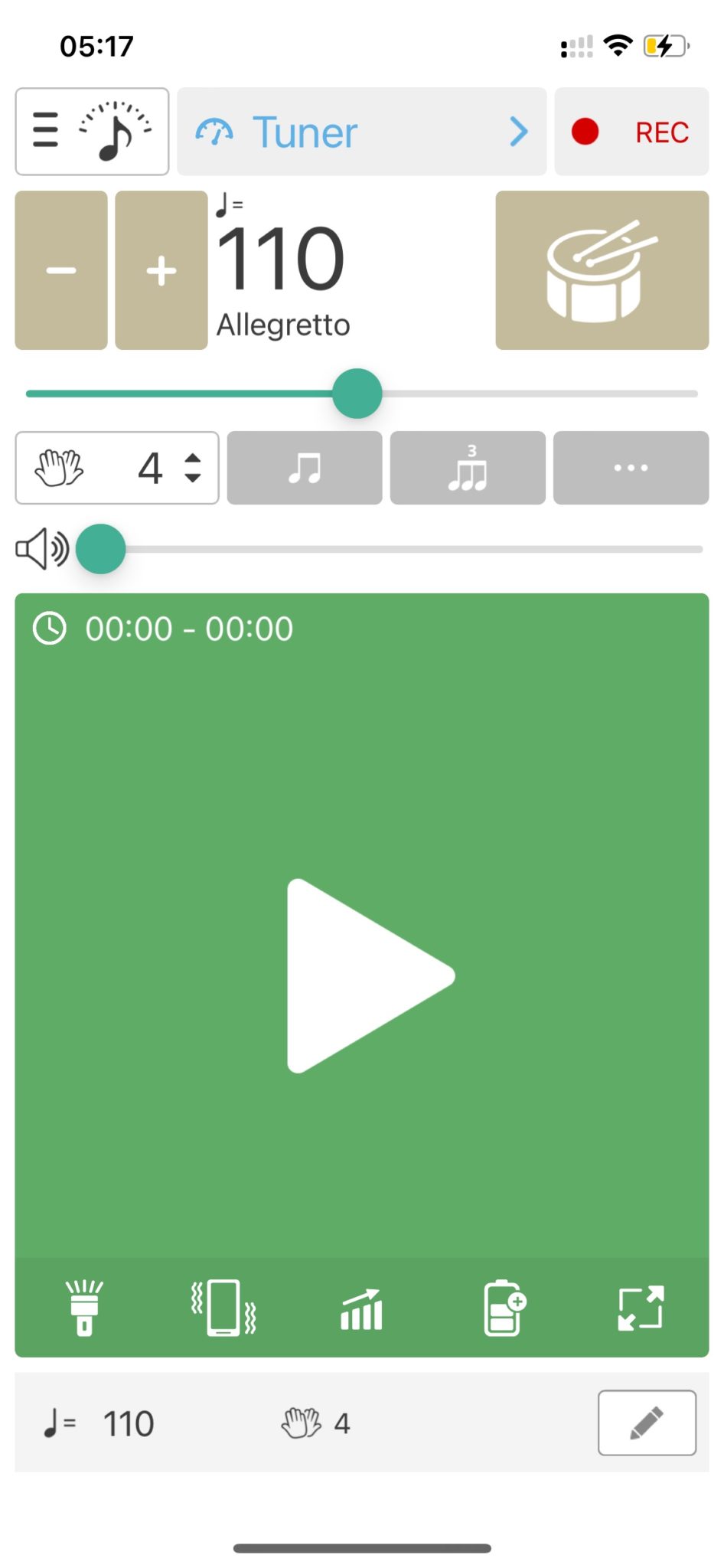Select the drum rhythm sound
Image resolution: width=724 pixels, height=1568 pixels.
coord(602,269)
